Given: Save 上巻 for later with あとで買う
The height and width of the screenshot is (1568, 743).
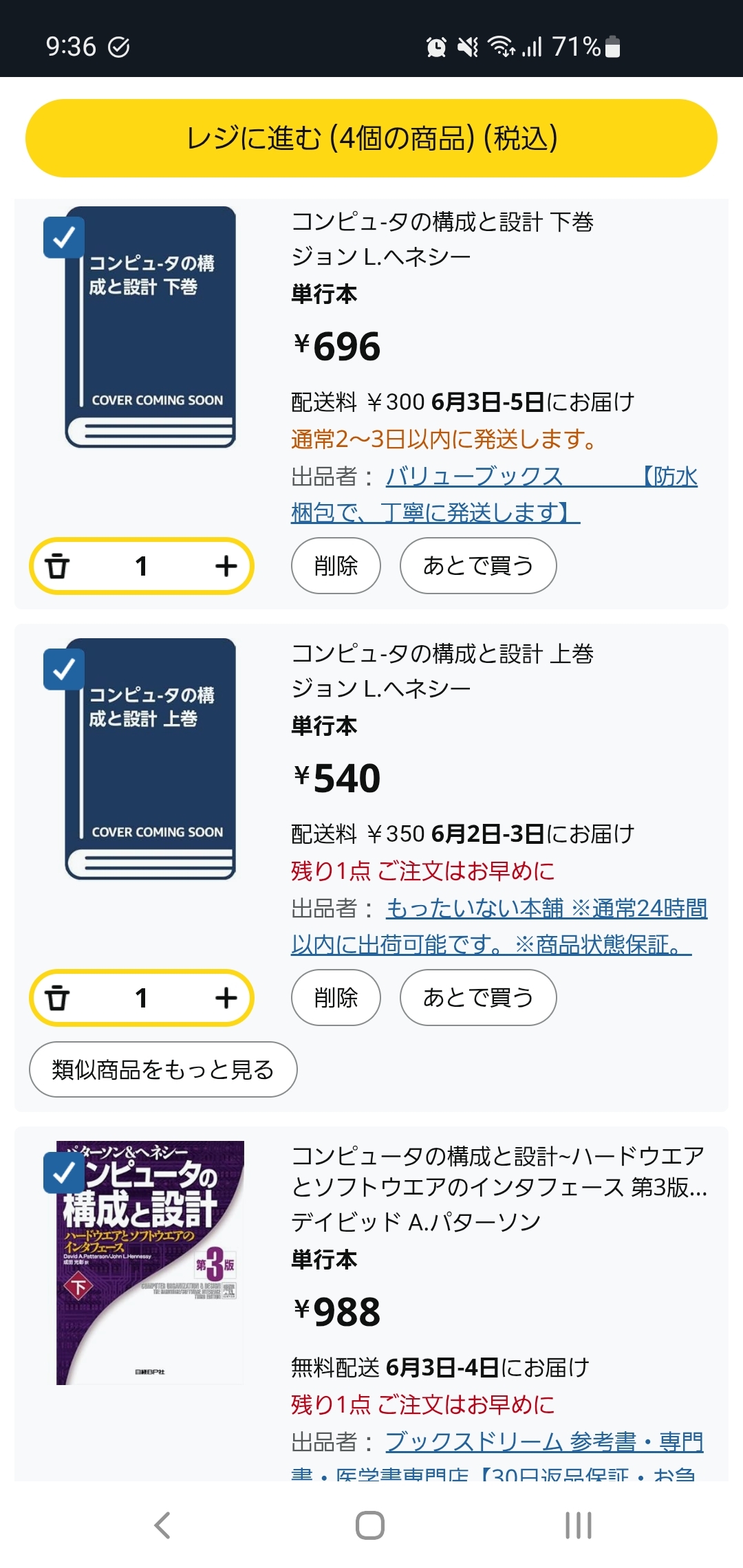Looking at the screenshot, I should pos(478,997).
